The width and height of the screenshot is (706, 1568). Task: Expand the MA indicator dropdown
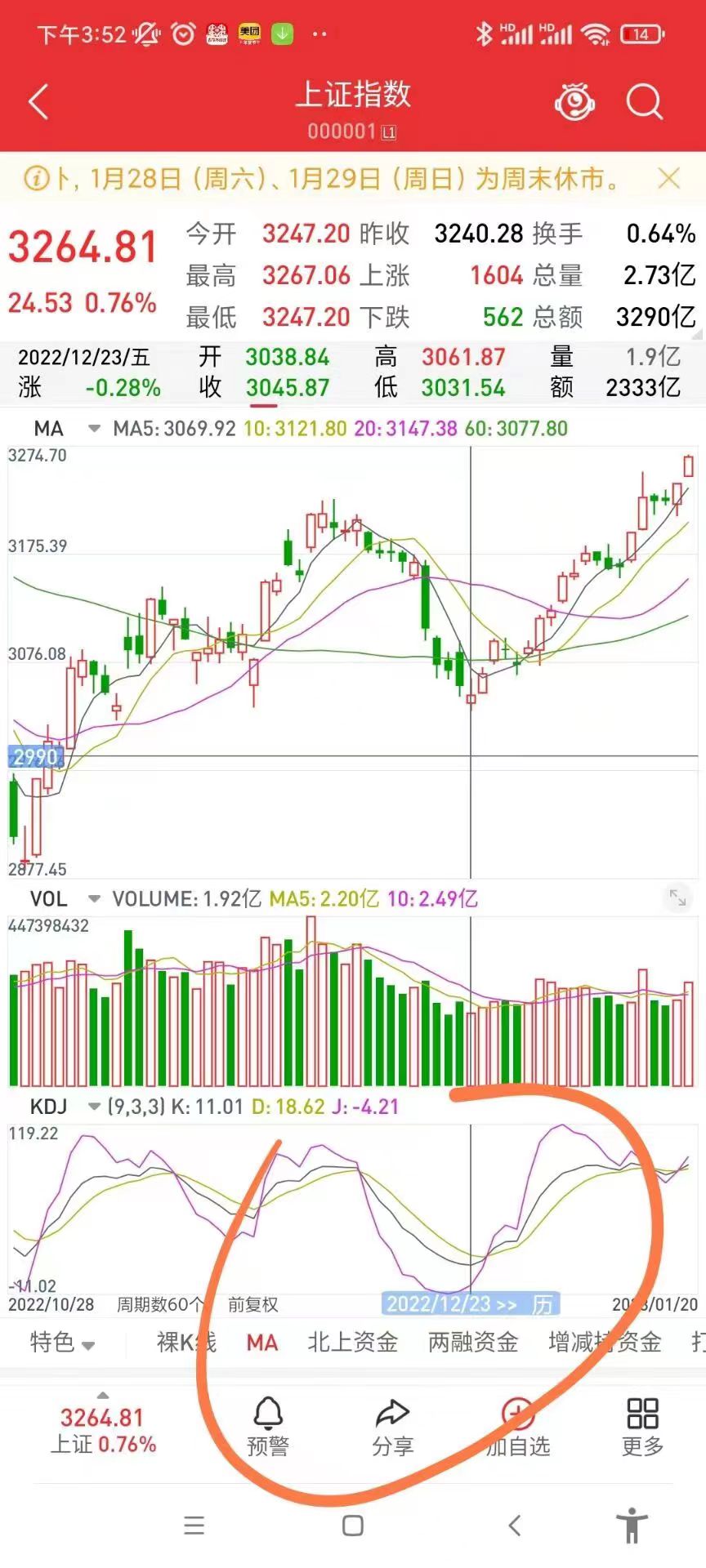tap(94, 429)
